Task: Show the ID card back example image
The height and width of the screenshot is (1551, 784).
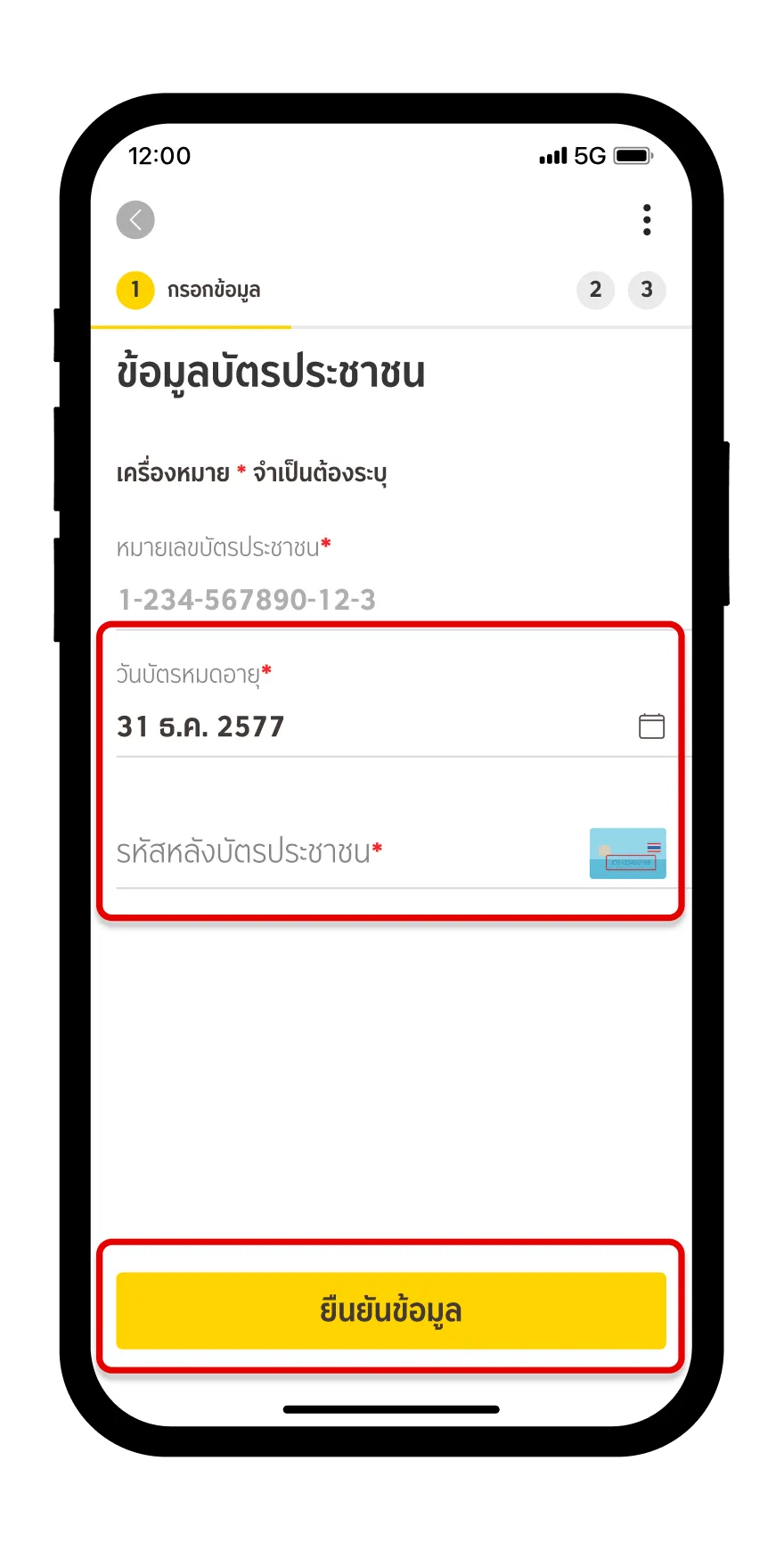Action: [x=627, y=853]
